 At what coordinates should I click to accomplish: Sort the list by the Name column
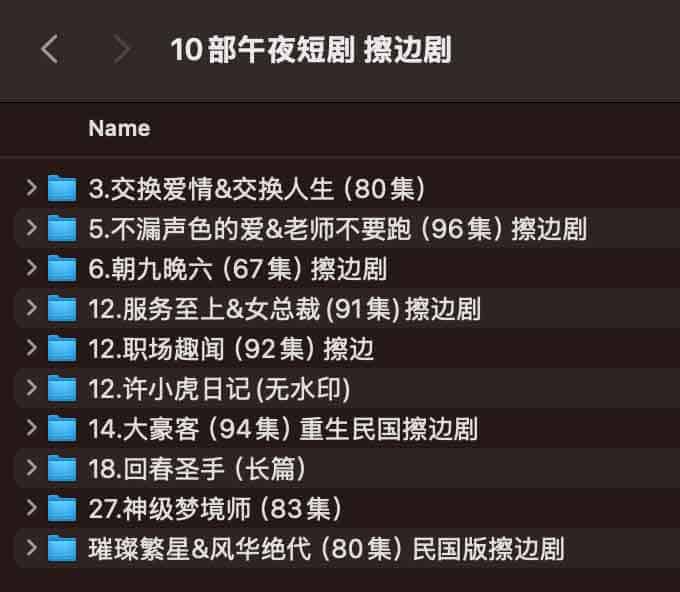119,128
